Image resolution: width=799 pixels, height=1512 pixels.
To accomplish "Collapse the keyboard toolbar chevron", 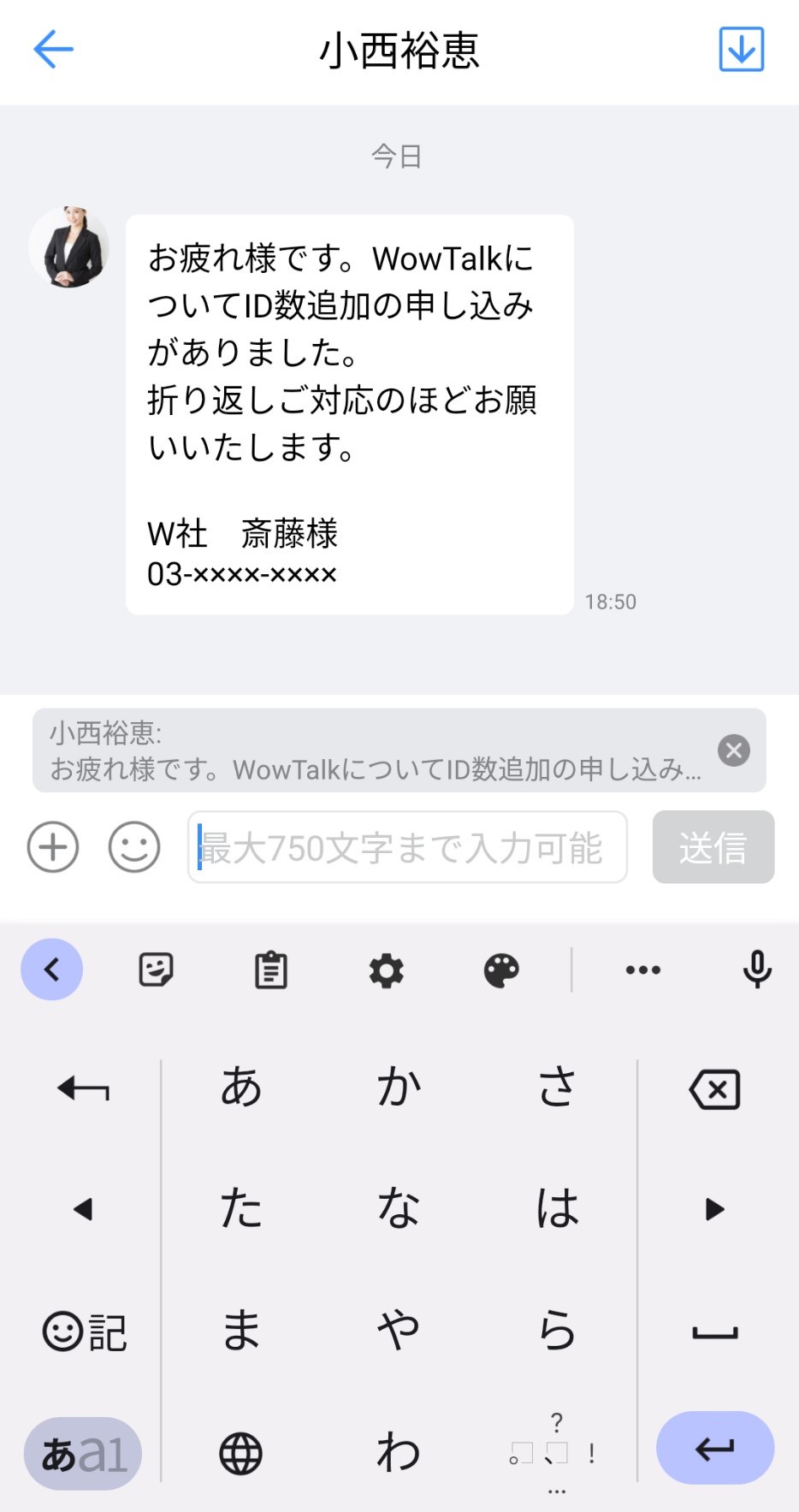I will [x=52, y=969].
